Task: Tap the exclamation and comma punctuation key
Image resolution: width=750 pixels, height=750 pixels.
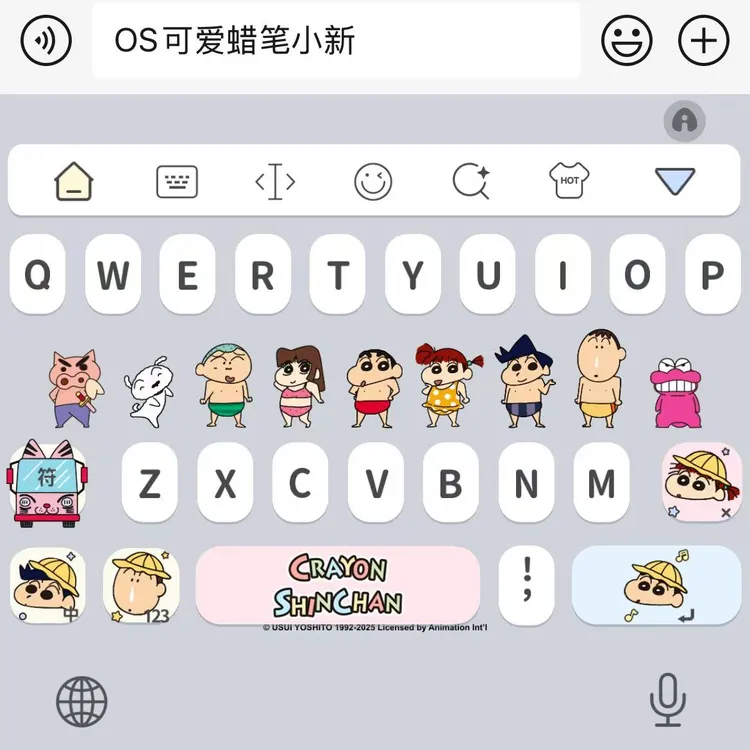Action: 526,585
